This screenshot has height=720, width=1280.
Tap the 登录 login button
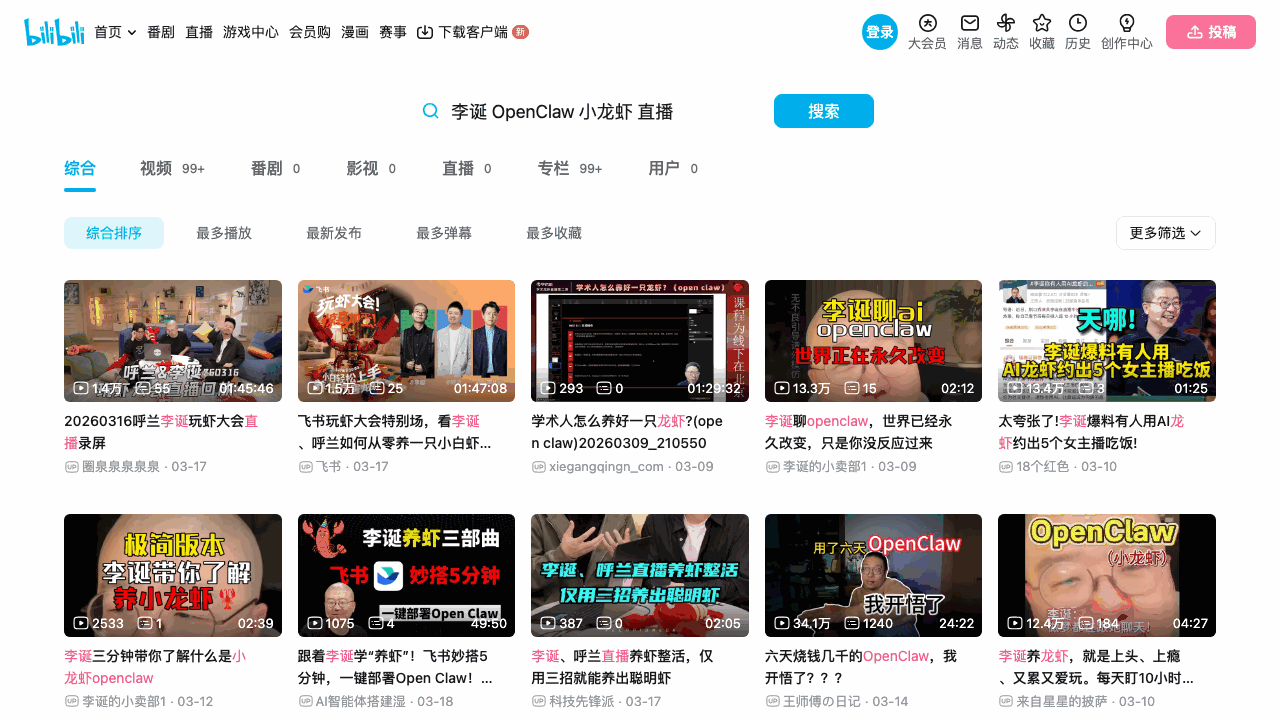pos(880,32)
